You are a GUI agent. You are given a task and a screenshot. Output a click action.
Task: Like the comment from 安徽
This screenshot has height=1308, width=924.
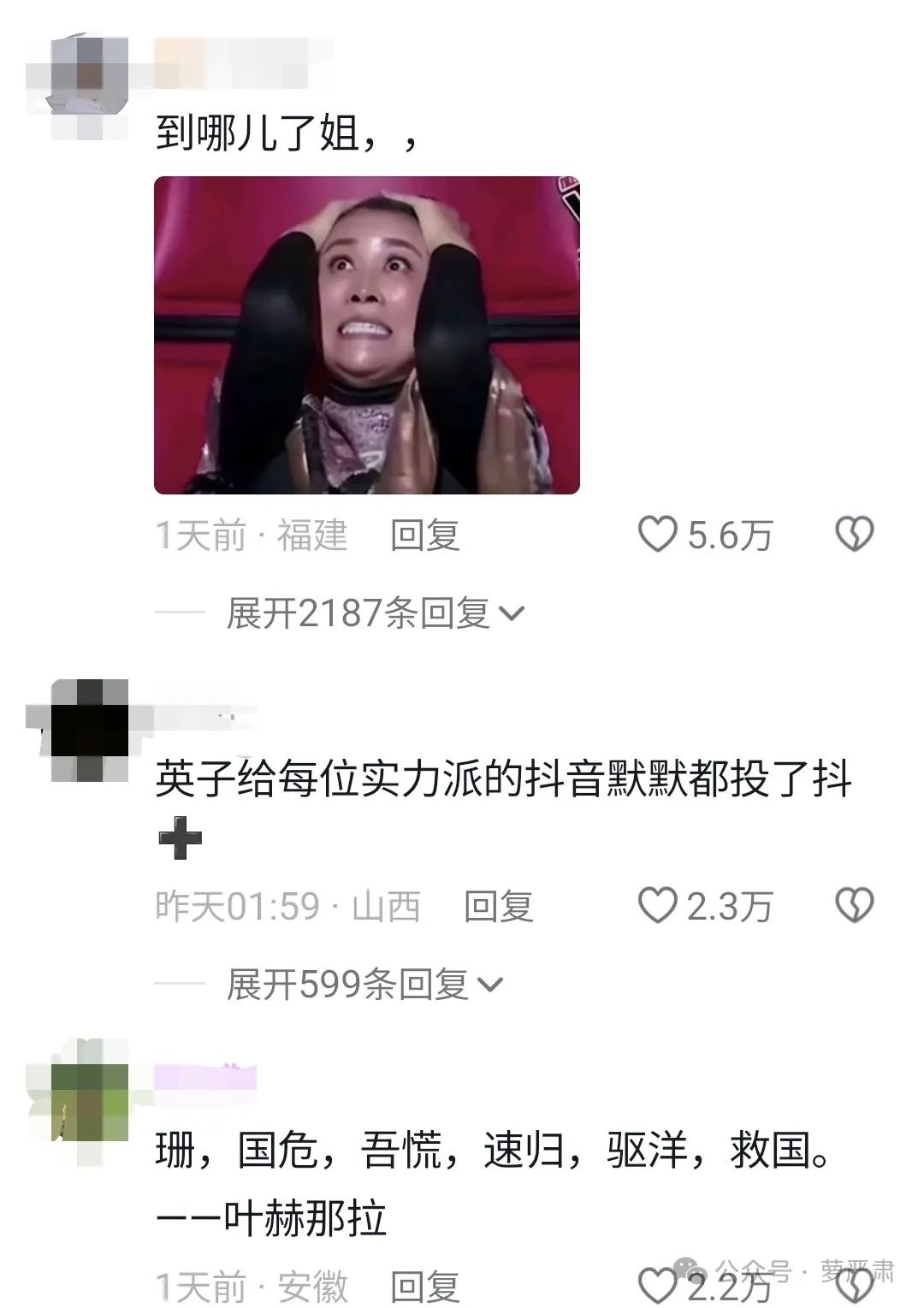pos(658,1287)
